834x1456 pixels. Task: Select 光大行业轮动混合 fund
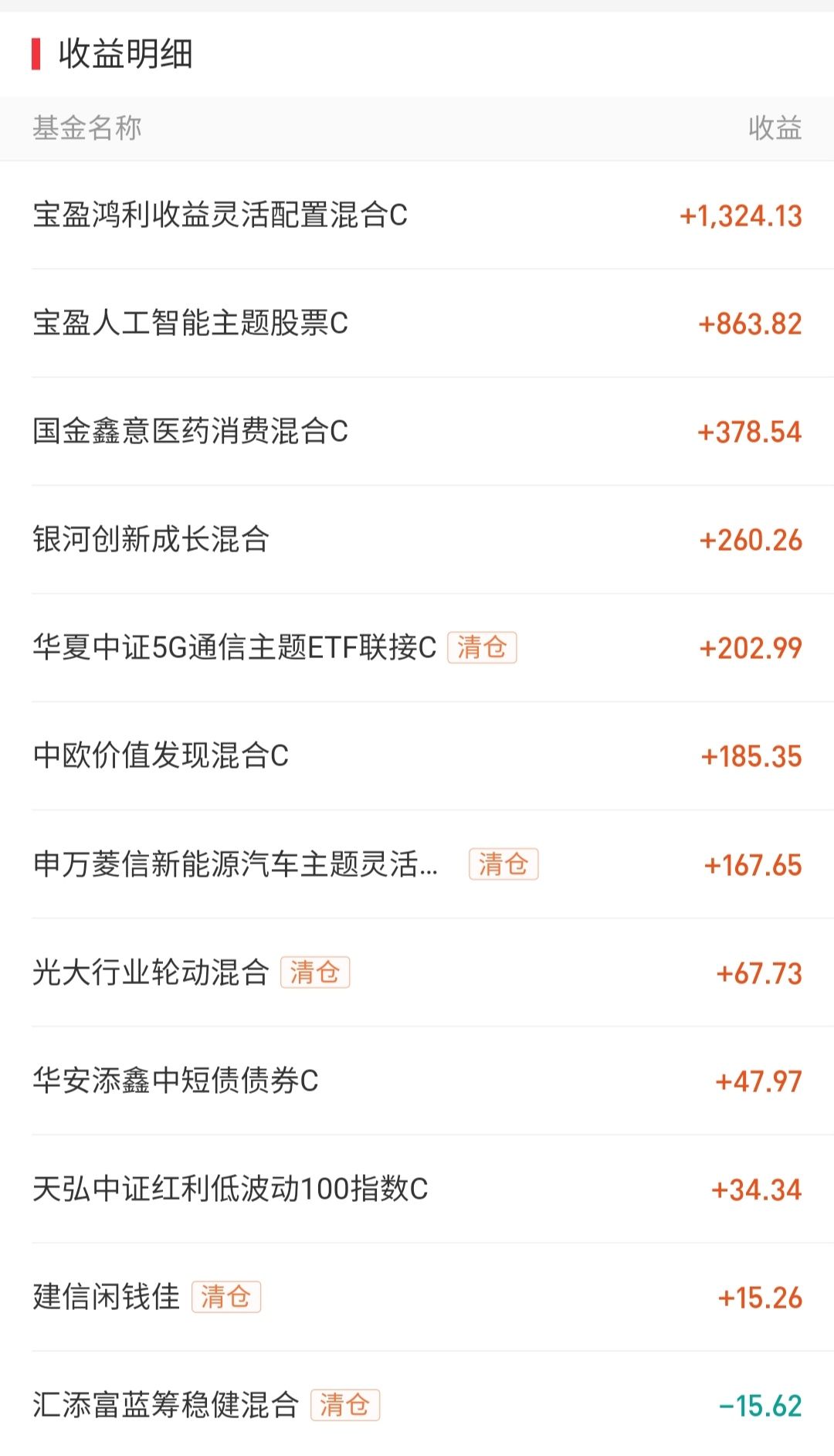click(x=151, y=972)
